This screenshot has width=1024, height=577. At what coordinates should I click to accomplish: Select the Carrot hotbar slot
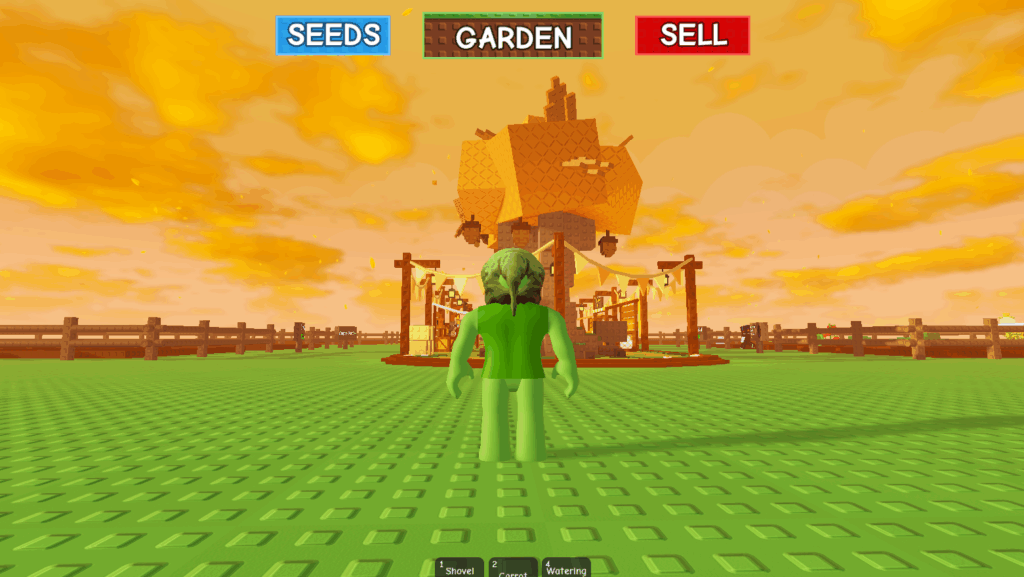point(513,568)
